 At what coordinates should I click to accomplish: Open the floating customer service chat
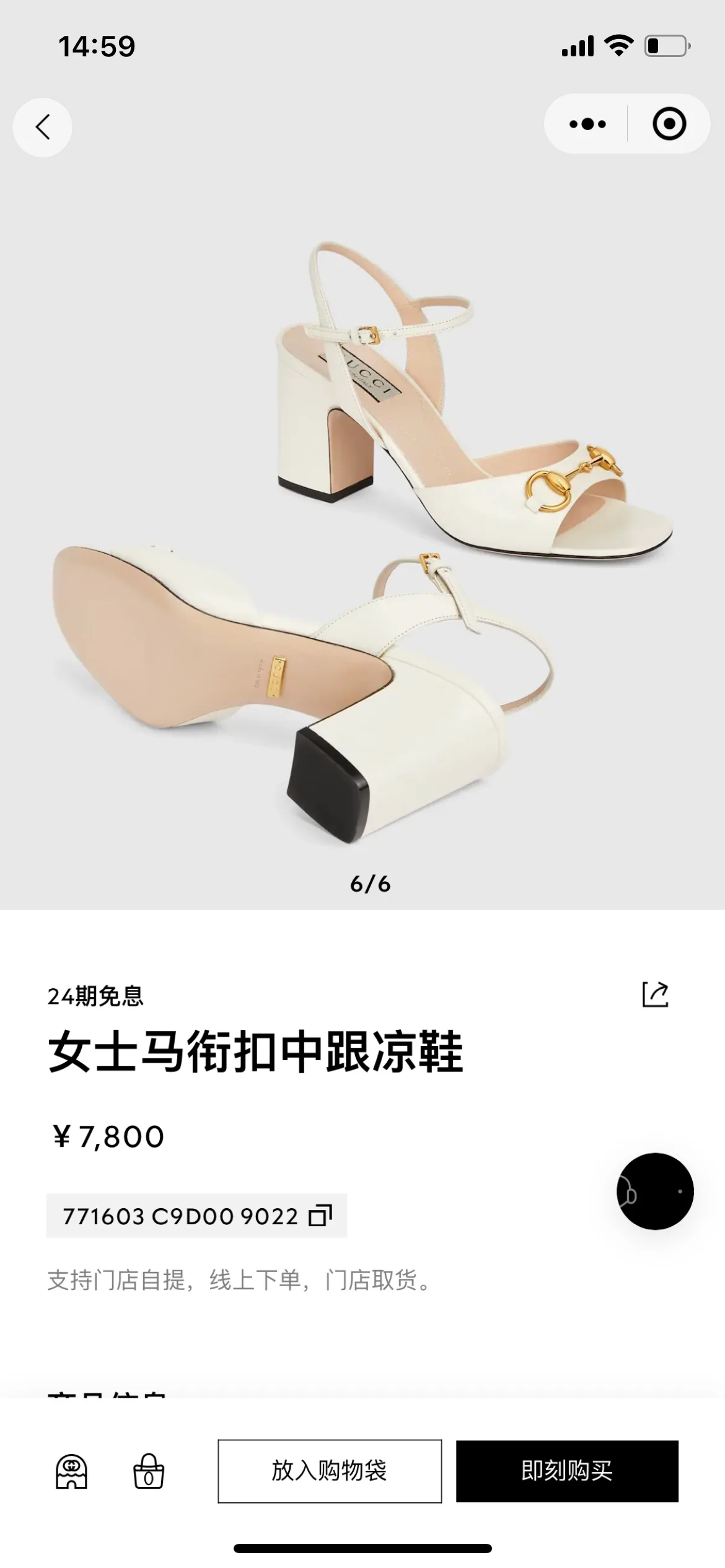pos(655,1191)
